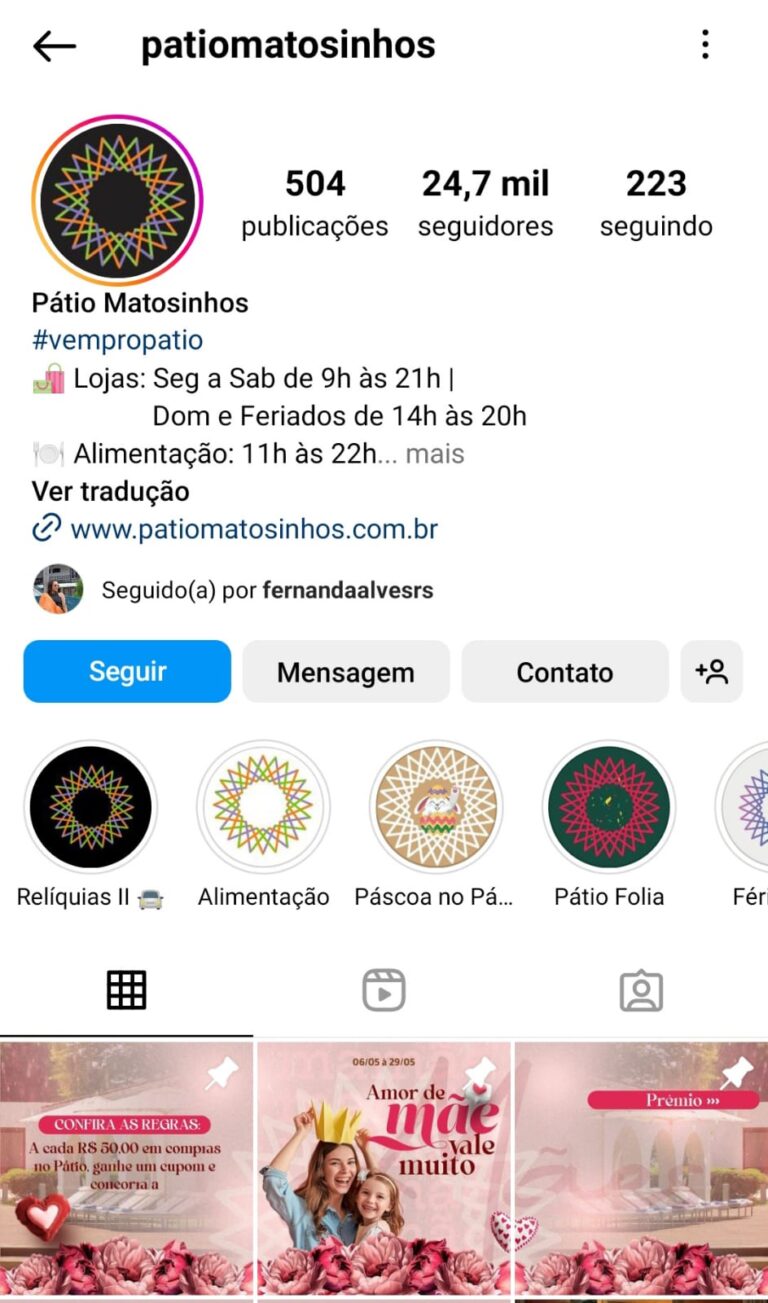
Task: View the Páscoa no Pátio highlight
Action: tap(436, 807)
